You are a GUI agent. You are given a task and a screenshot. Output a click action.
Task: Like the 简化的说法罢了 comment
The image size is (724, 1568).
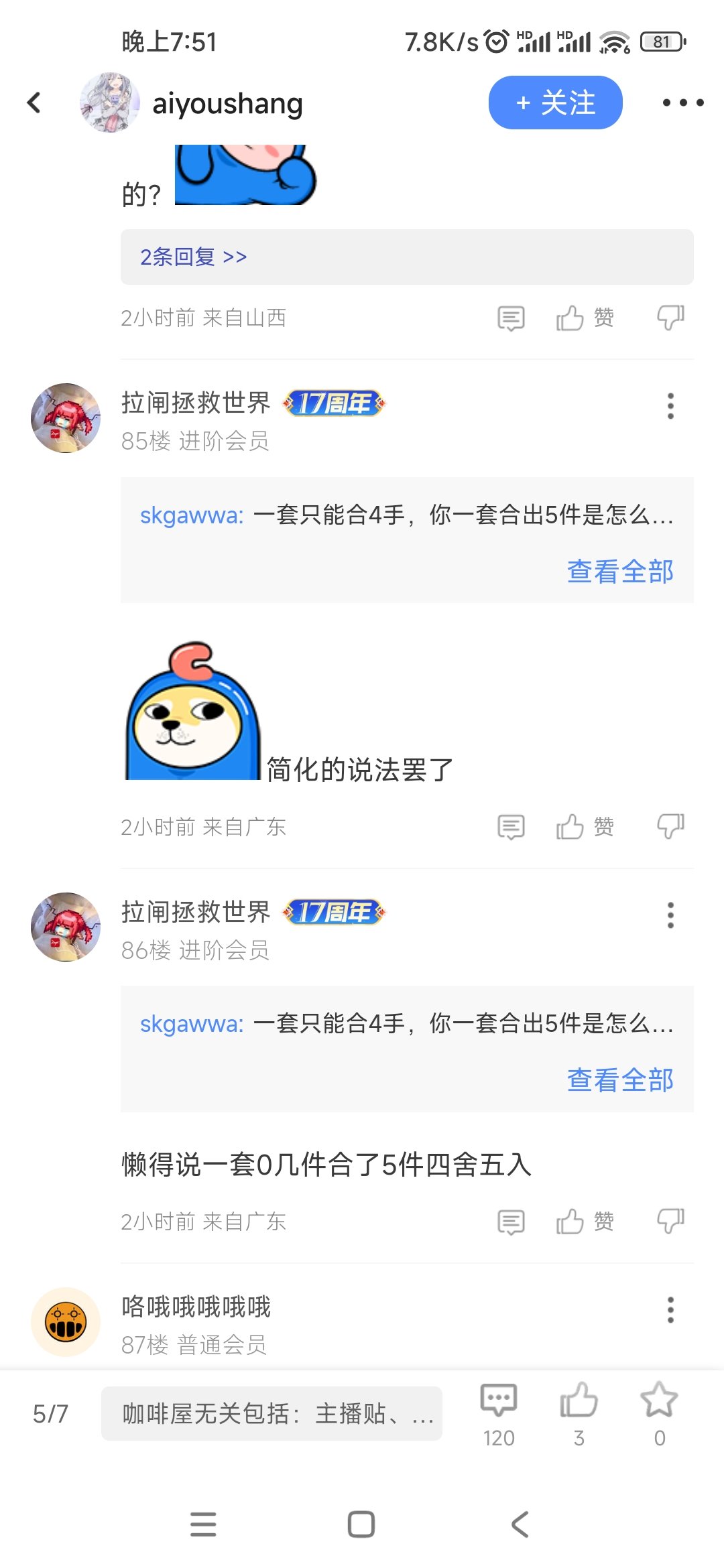coord(584,827)
